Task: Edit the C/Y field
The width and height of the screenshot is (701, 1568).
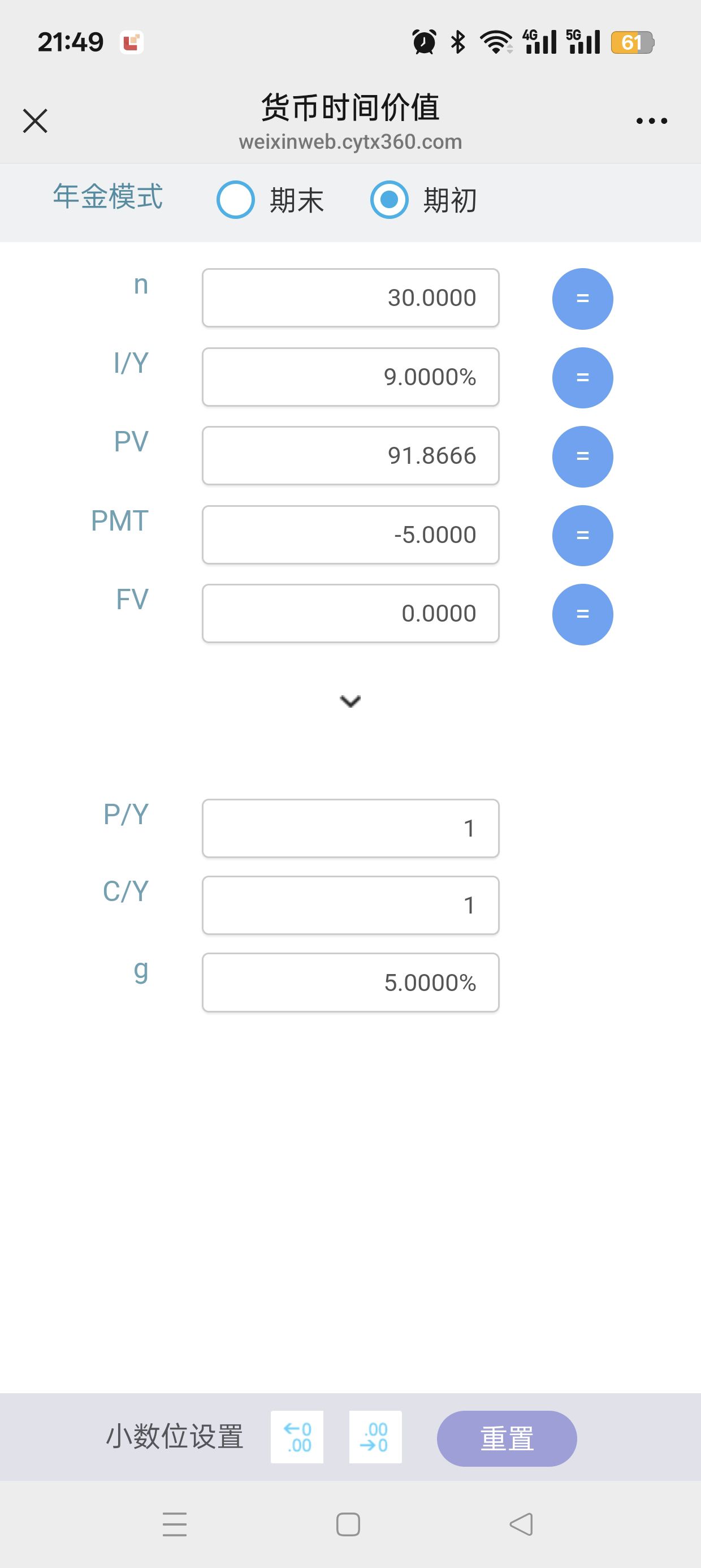Action: coord(350,905)
